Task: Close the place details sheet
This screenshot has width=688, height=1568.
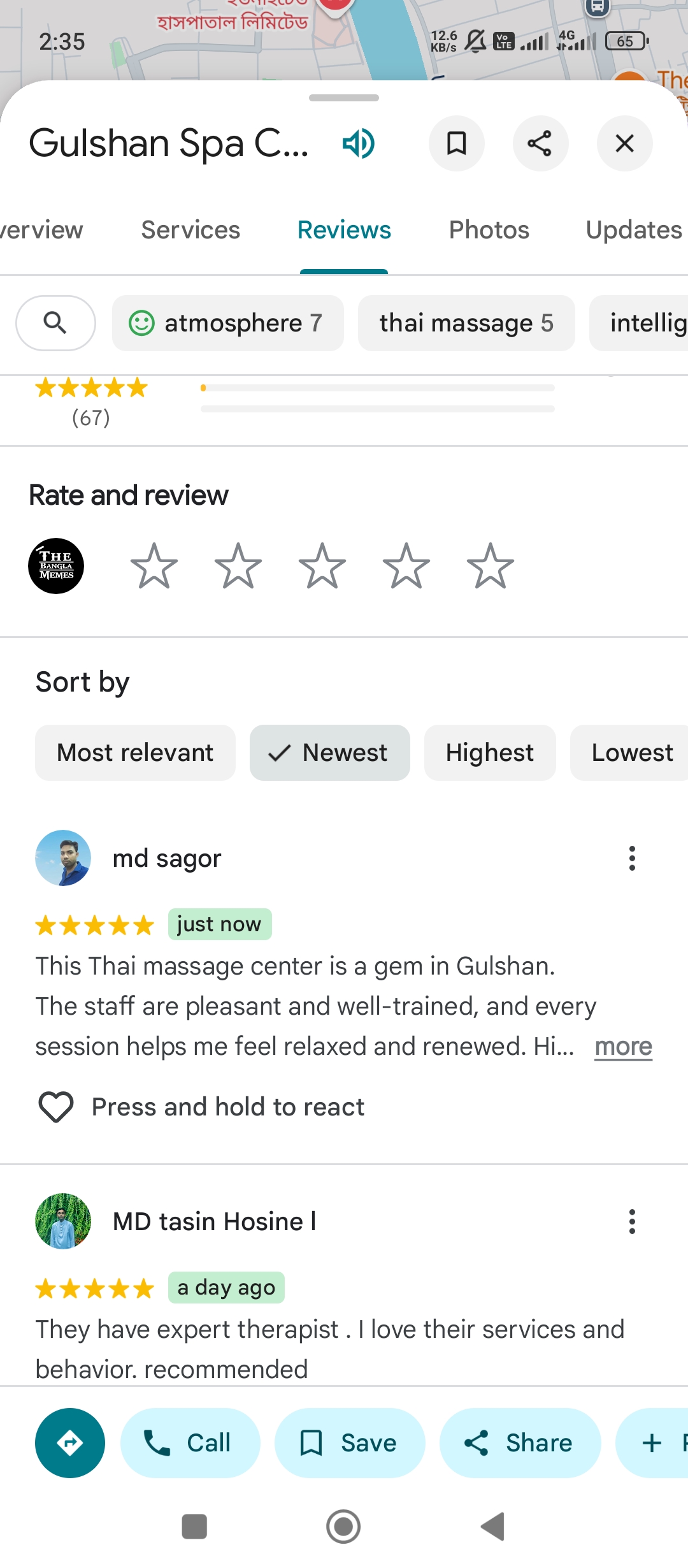Action: [624, 143]
